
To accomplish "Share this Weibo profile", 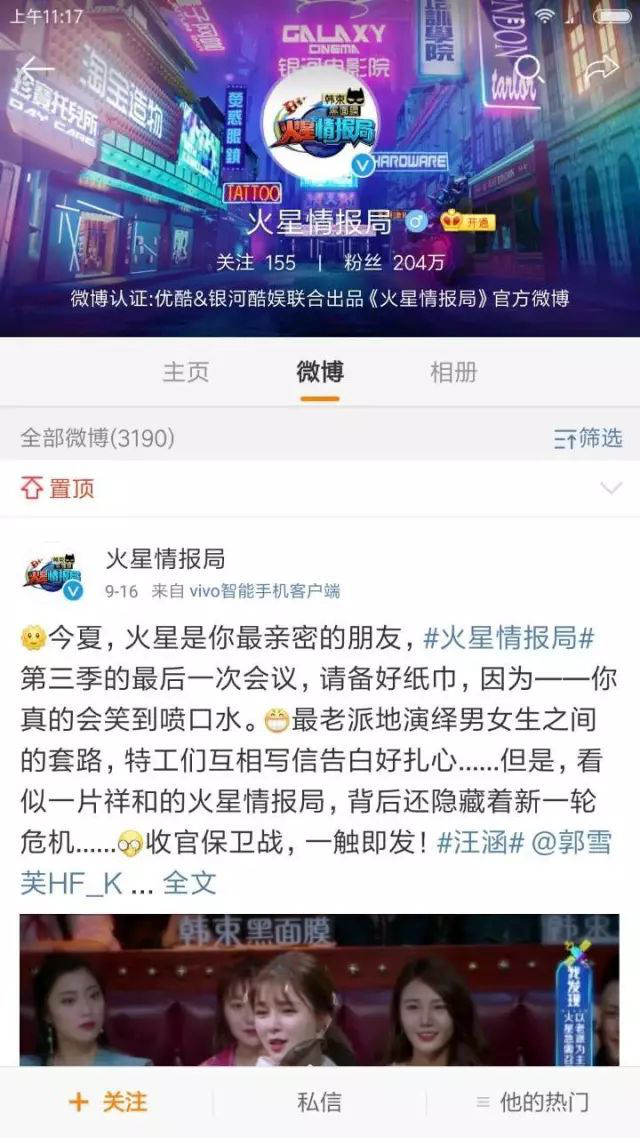I will (x=602, y=69).
